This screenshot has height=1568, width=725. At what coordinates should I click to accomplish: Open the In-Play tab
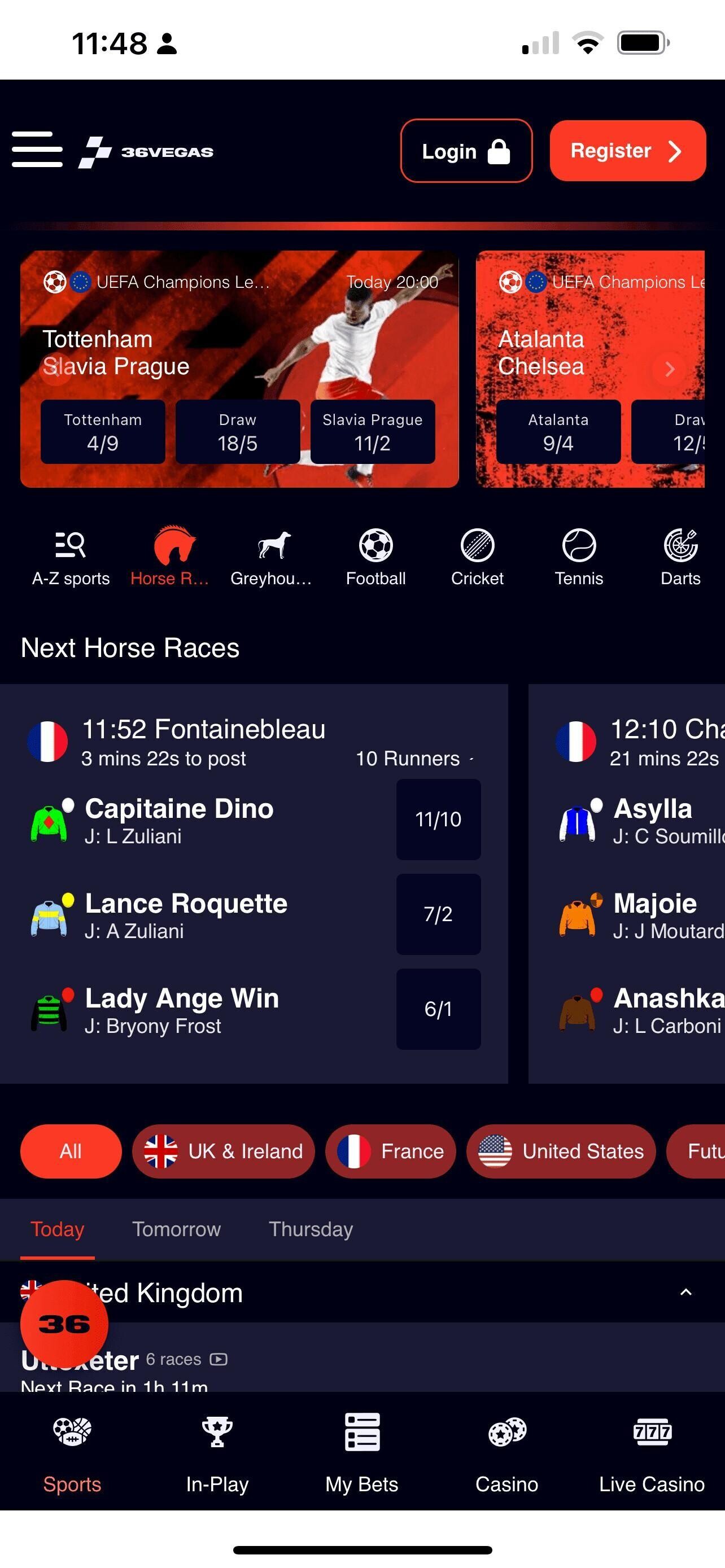(x=217, y=1453)
